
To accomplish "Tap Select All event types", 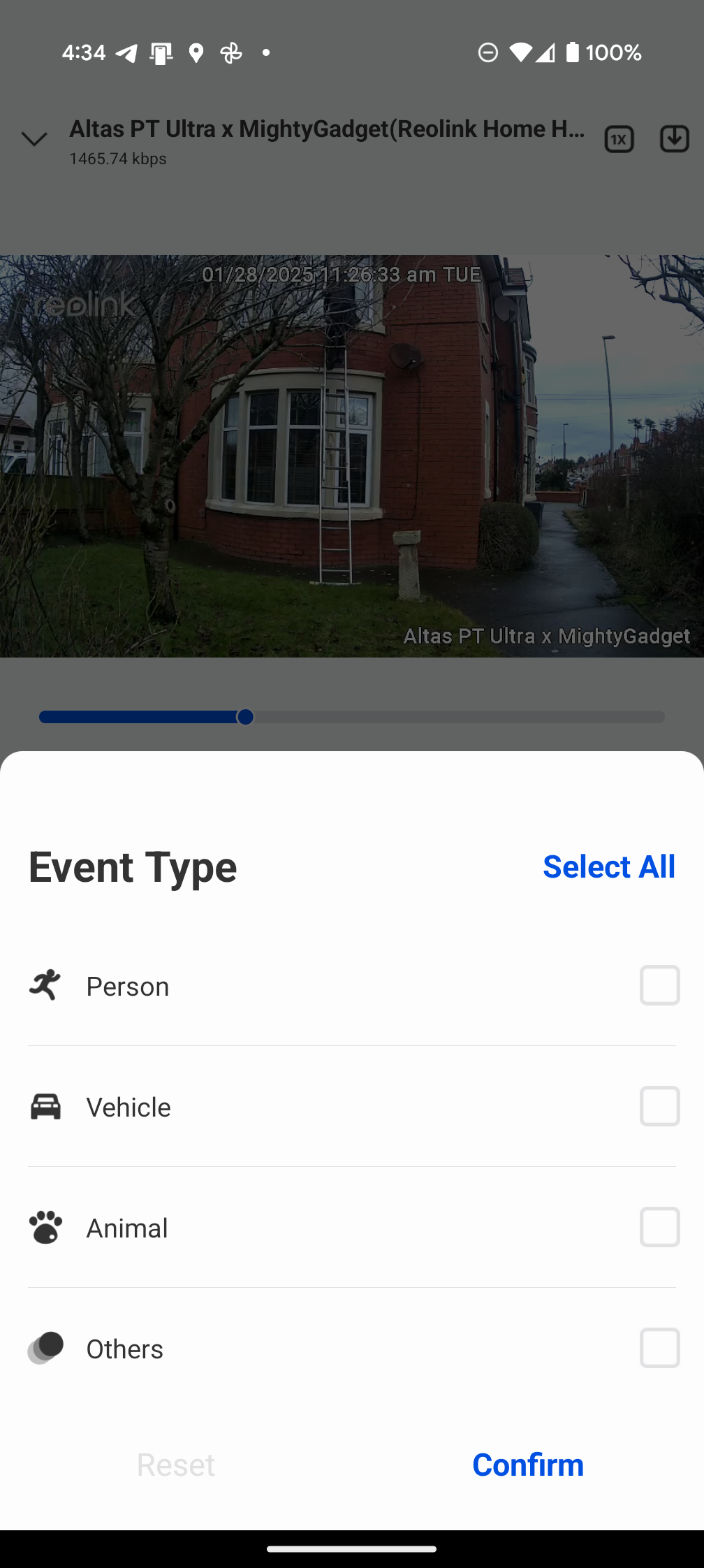I will click(x=608, y=866).
